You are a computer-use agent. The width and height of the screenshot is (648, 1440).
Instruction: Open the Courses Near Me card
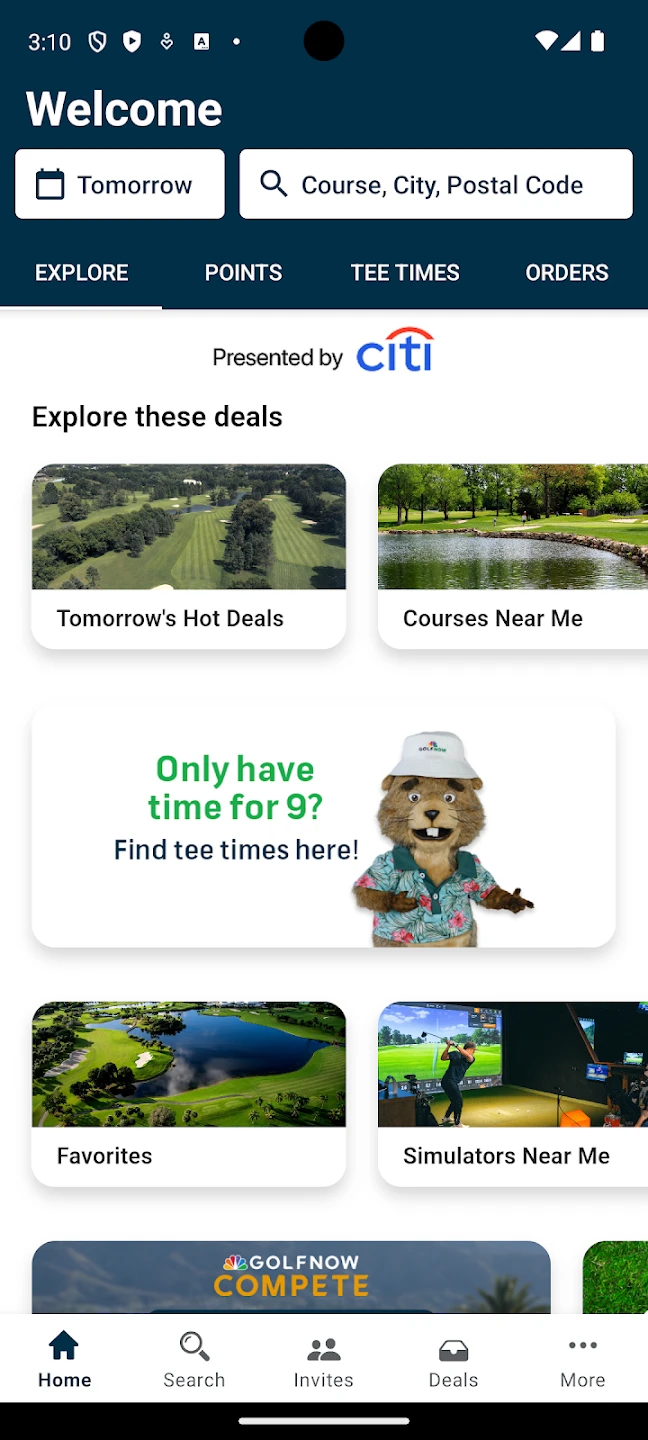pyautogui.click(x=512, y=556)
